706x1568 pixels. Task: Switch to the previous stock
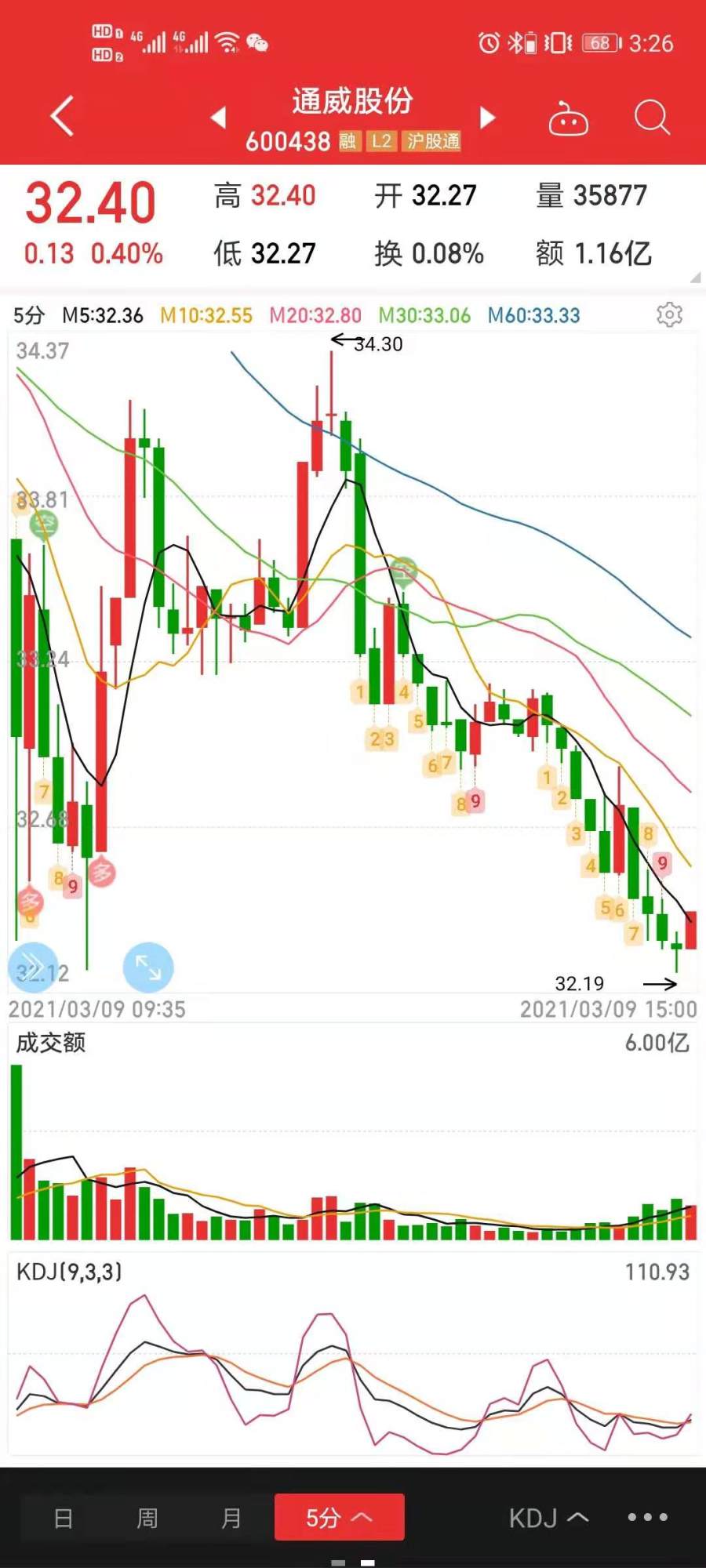click(x=219, y=118)
